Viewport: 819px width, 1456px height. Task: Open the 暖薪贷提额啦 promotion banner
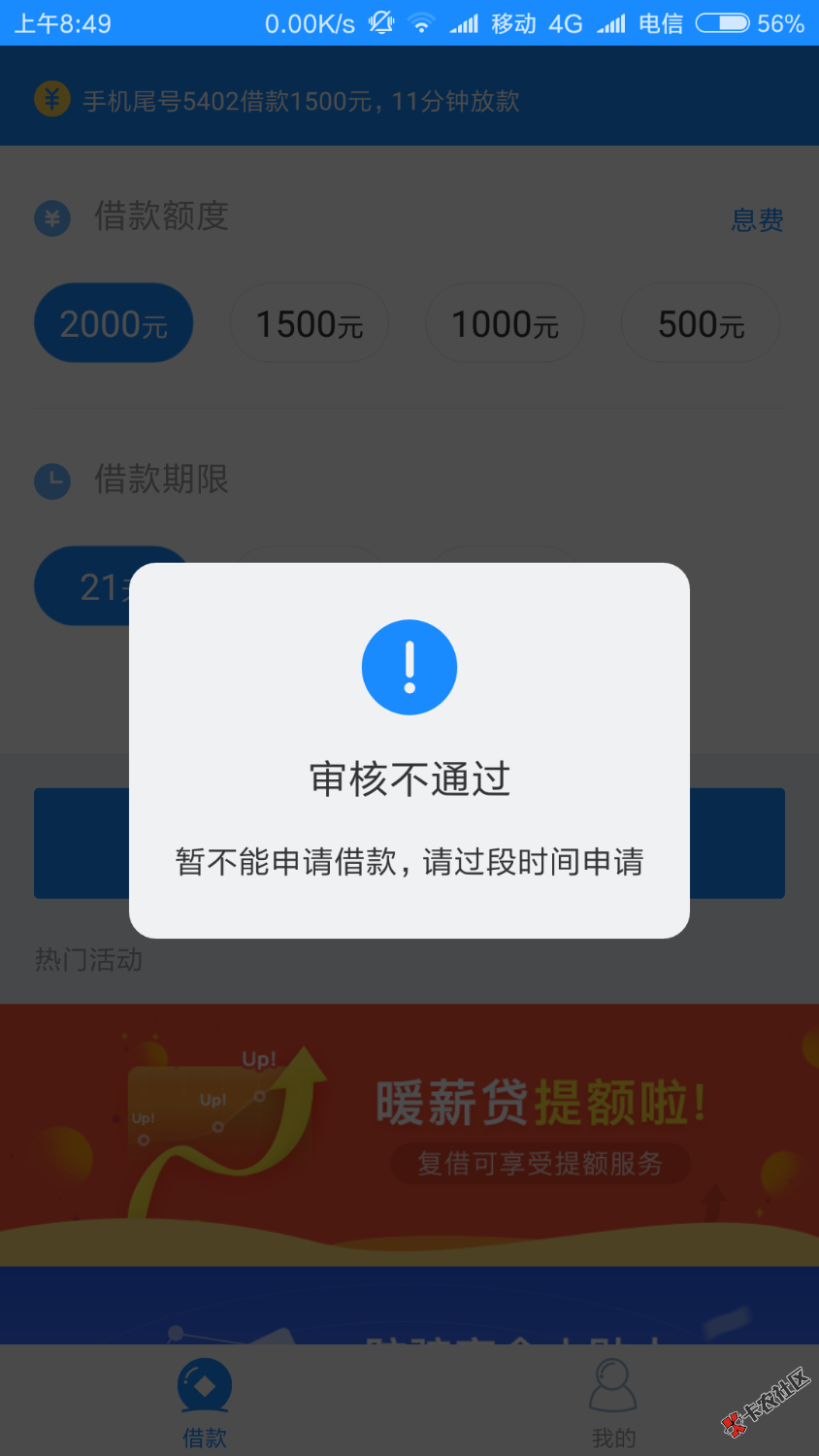coord(409,1134)
